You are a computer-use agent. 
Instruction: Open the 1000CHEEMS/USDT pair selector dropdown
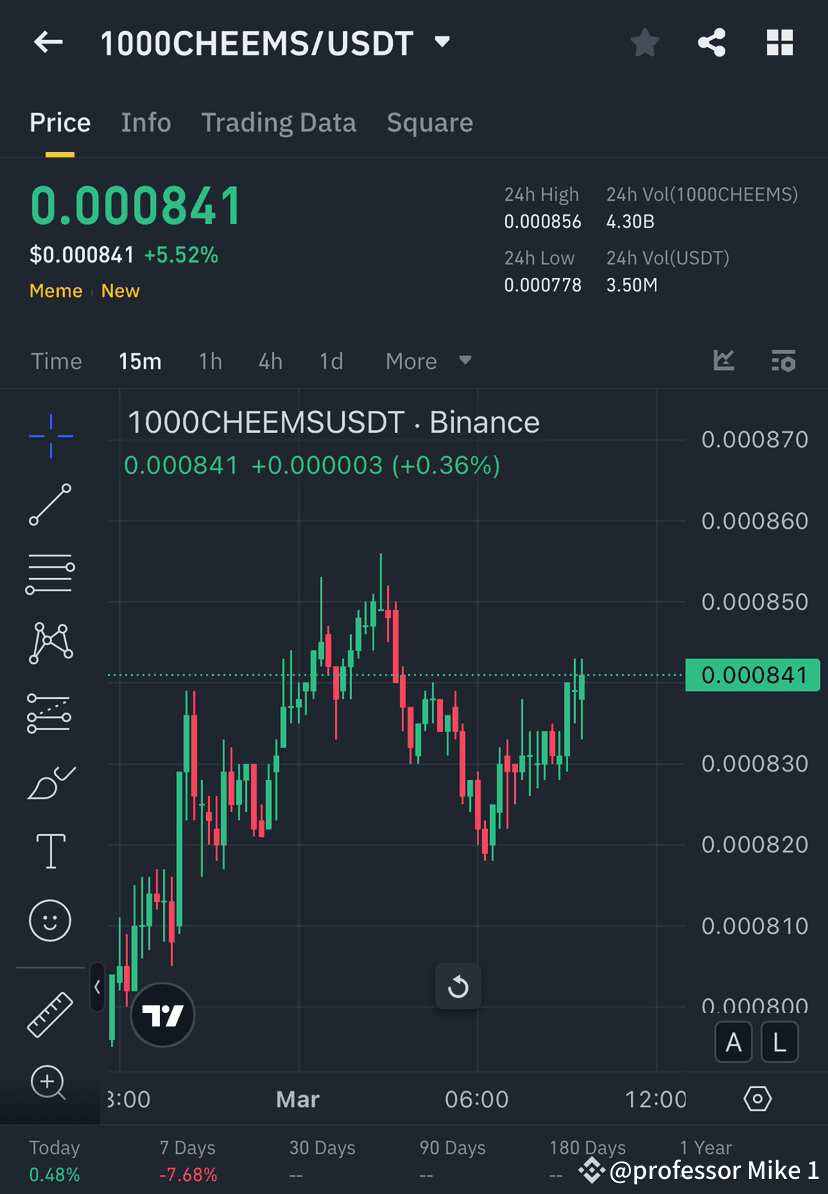point(441,42)
